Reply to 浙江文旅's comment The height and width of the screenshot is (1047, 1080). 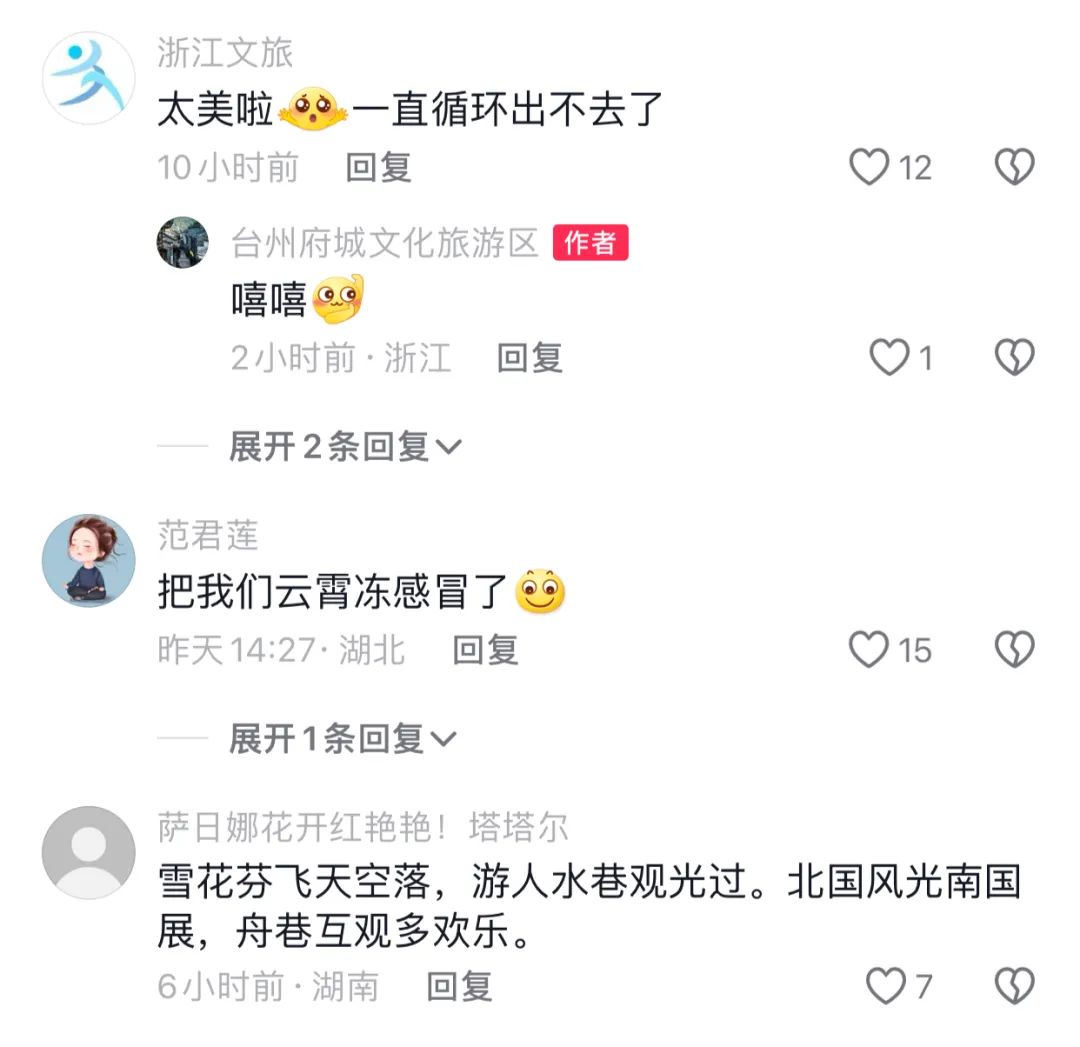pyautogui.click(x=379, y=168)
